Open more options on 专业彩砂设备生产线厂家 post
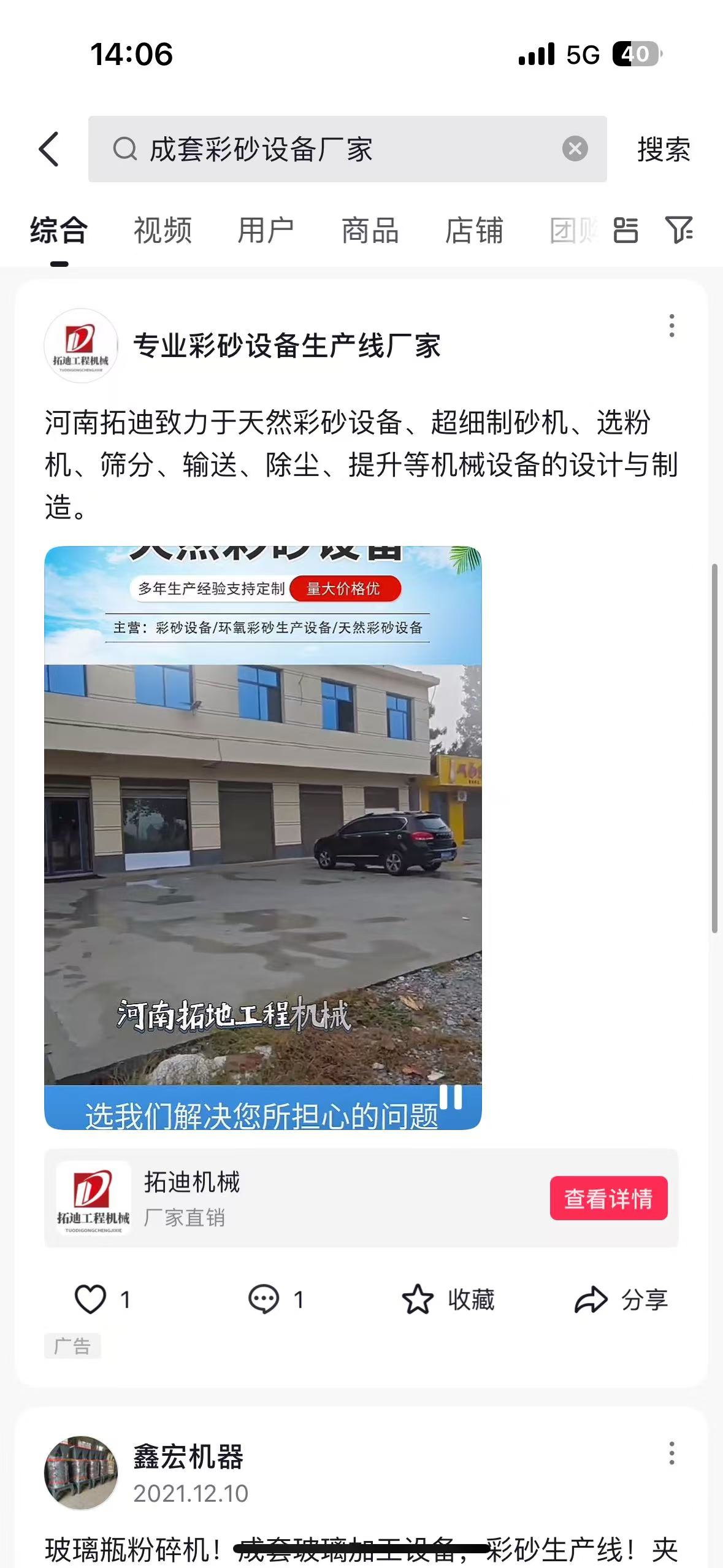The image size is (723, 1568). click(x=671, y=326)
